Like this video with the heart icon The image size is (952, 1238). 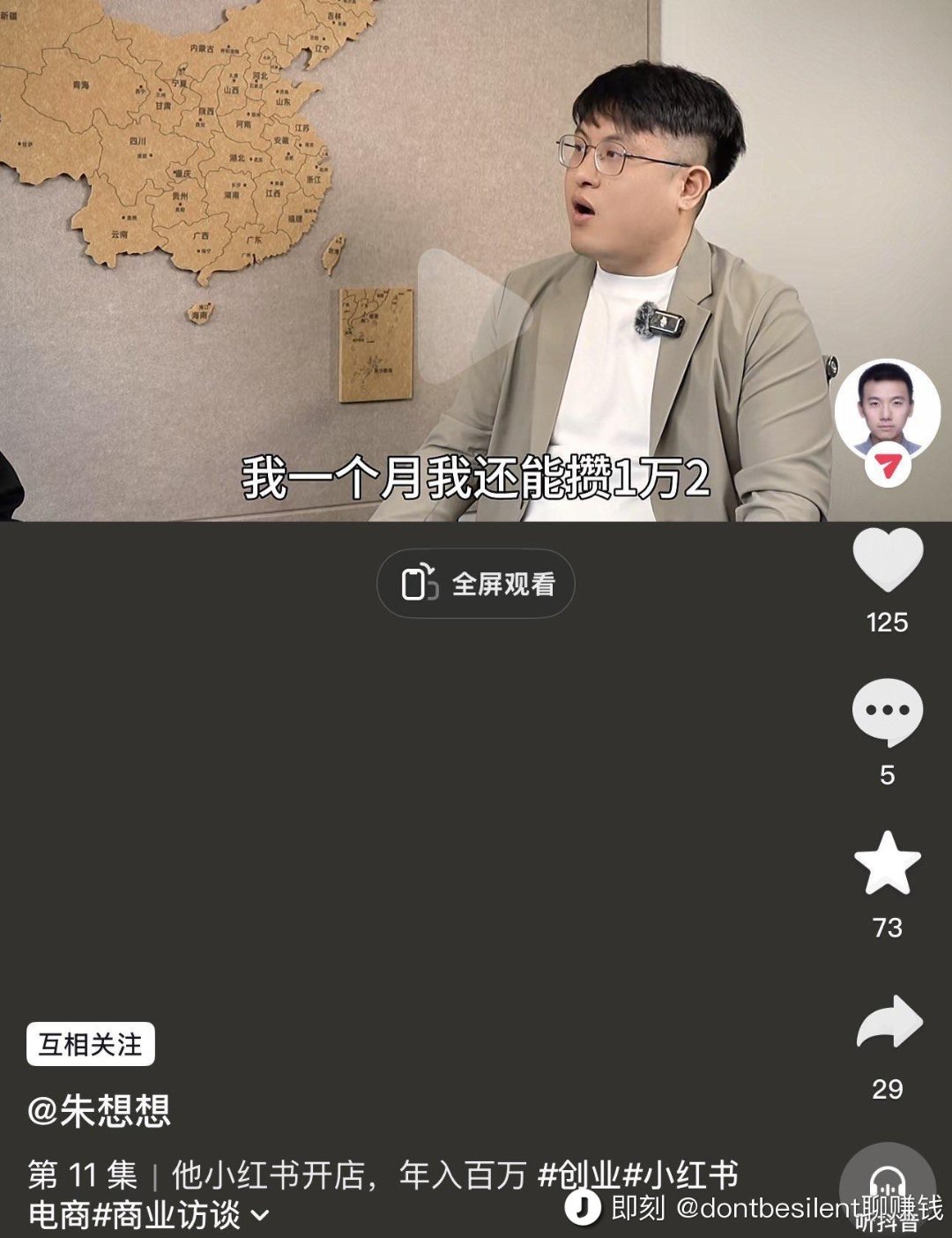pyautogui.click(x=887, y=561)
